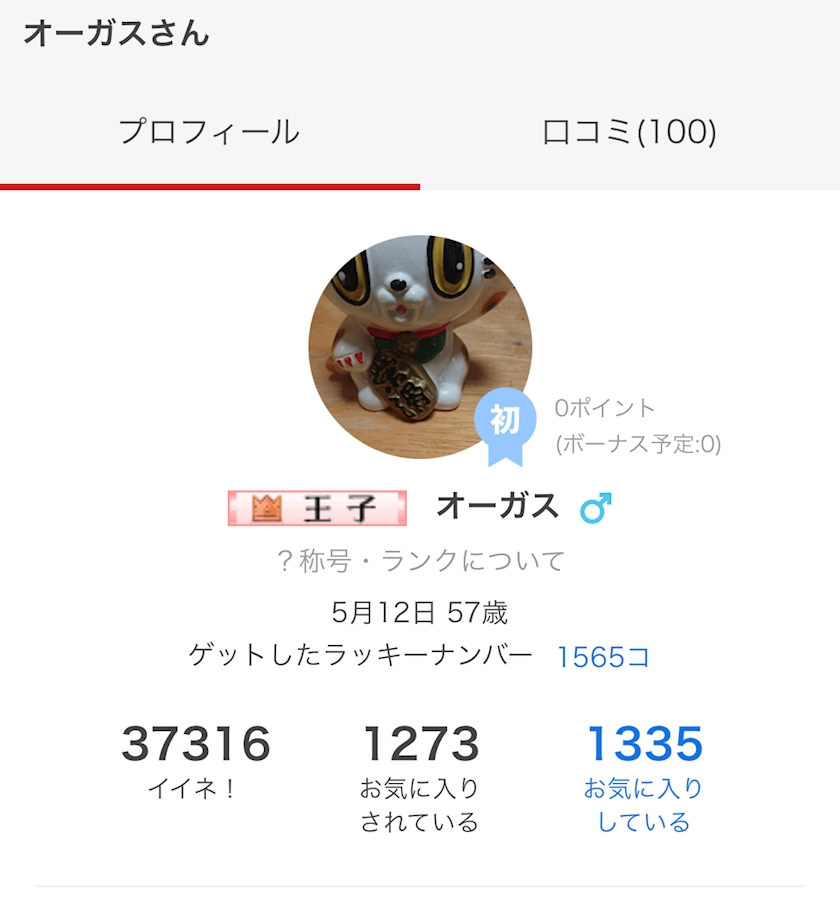
Task: Switch to the 口コミ(100) tab
Action: (x=629, y=132)
